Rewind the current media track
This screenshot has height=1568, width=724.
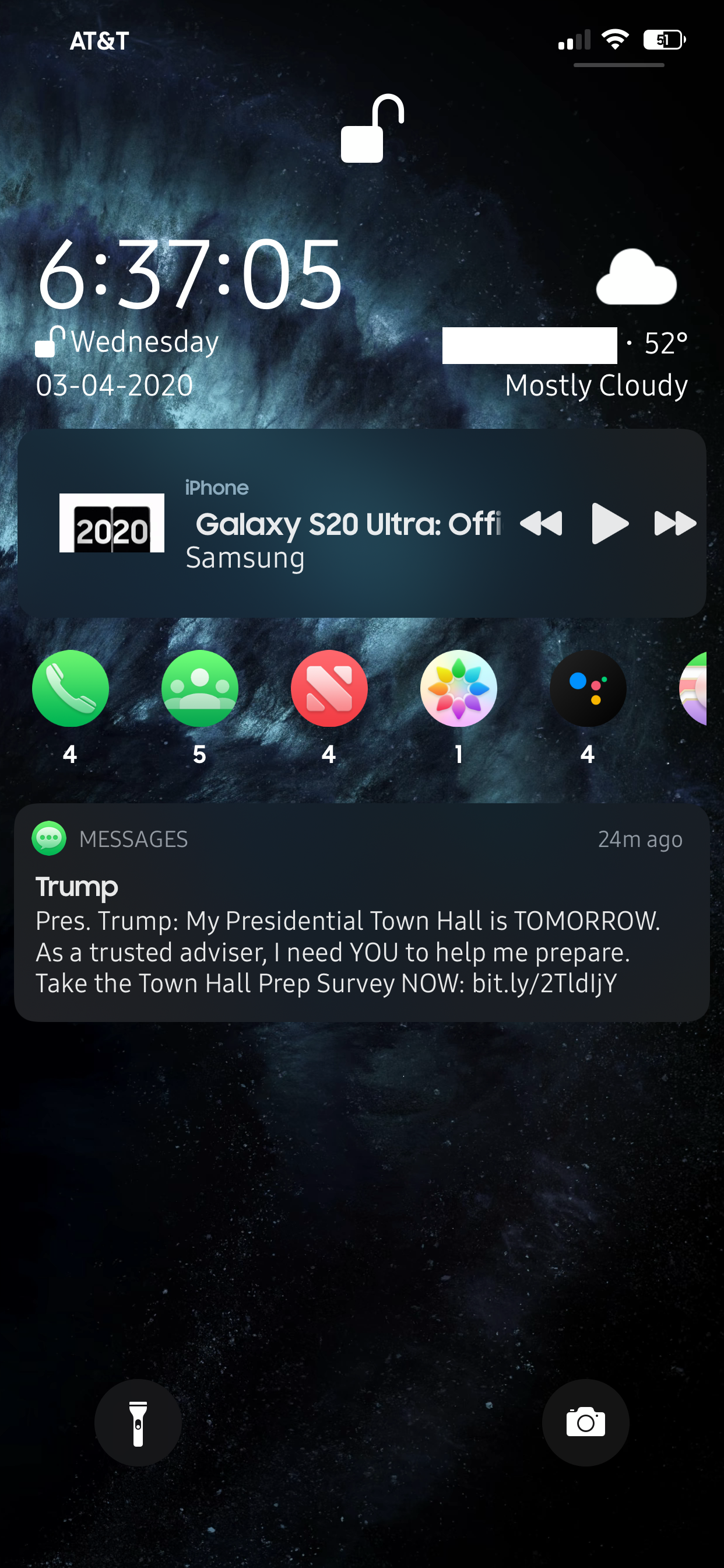541,523
